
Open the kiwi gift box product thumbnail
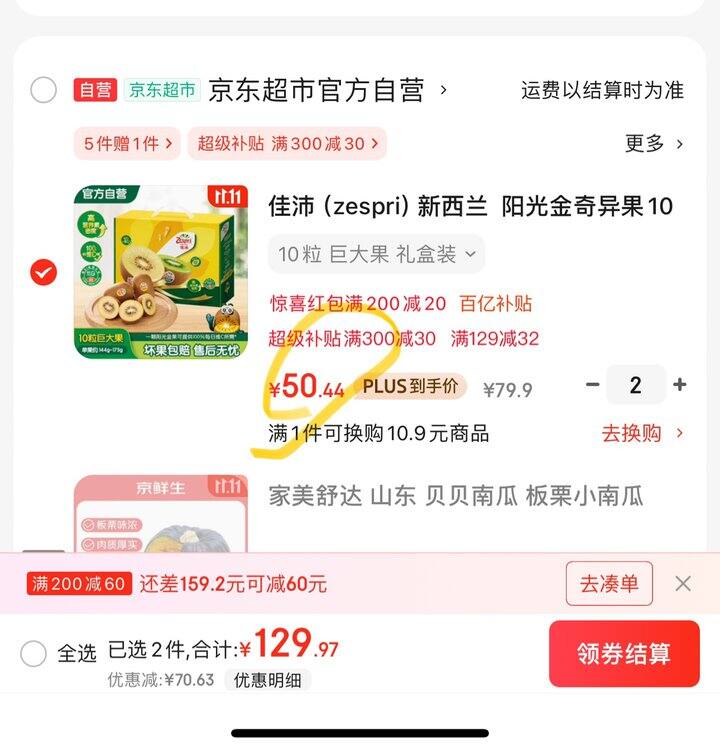[x=162, y=272]
